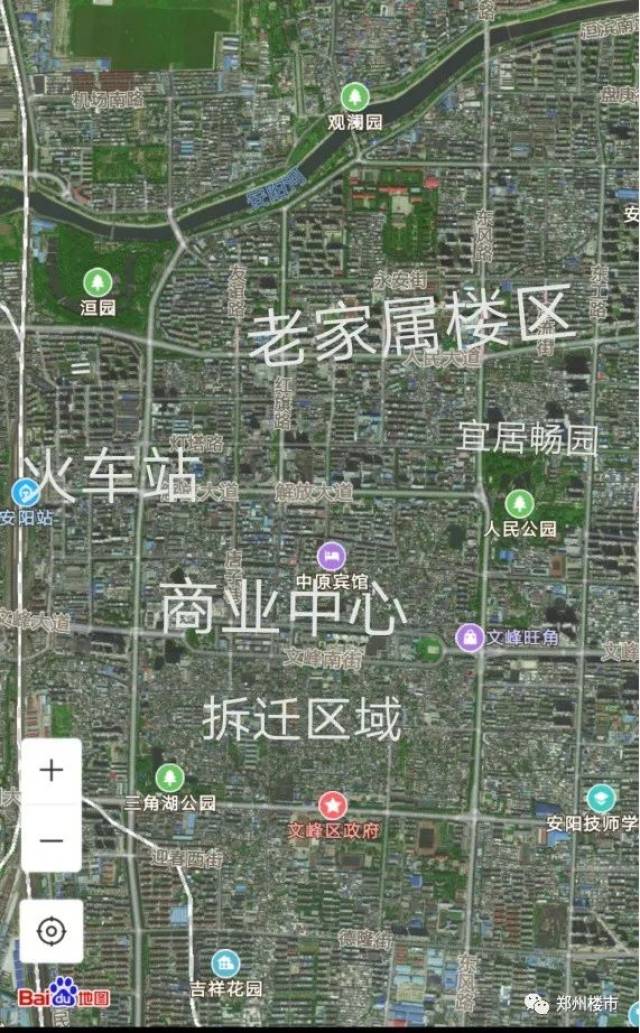Zoom in with the plus button
640x1033 pixels.
coord(51,771)
